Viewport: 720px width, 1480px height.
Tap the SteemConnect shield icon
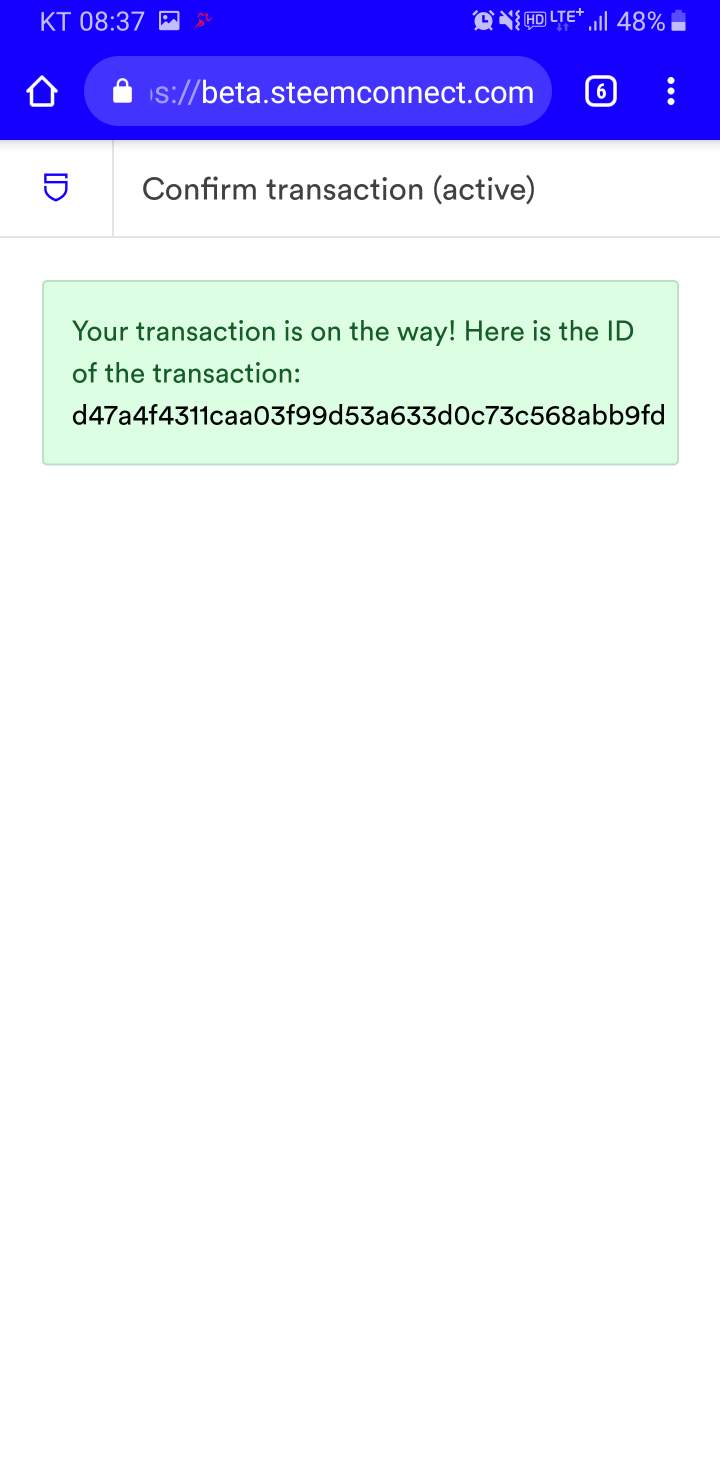point(56,187)
